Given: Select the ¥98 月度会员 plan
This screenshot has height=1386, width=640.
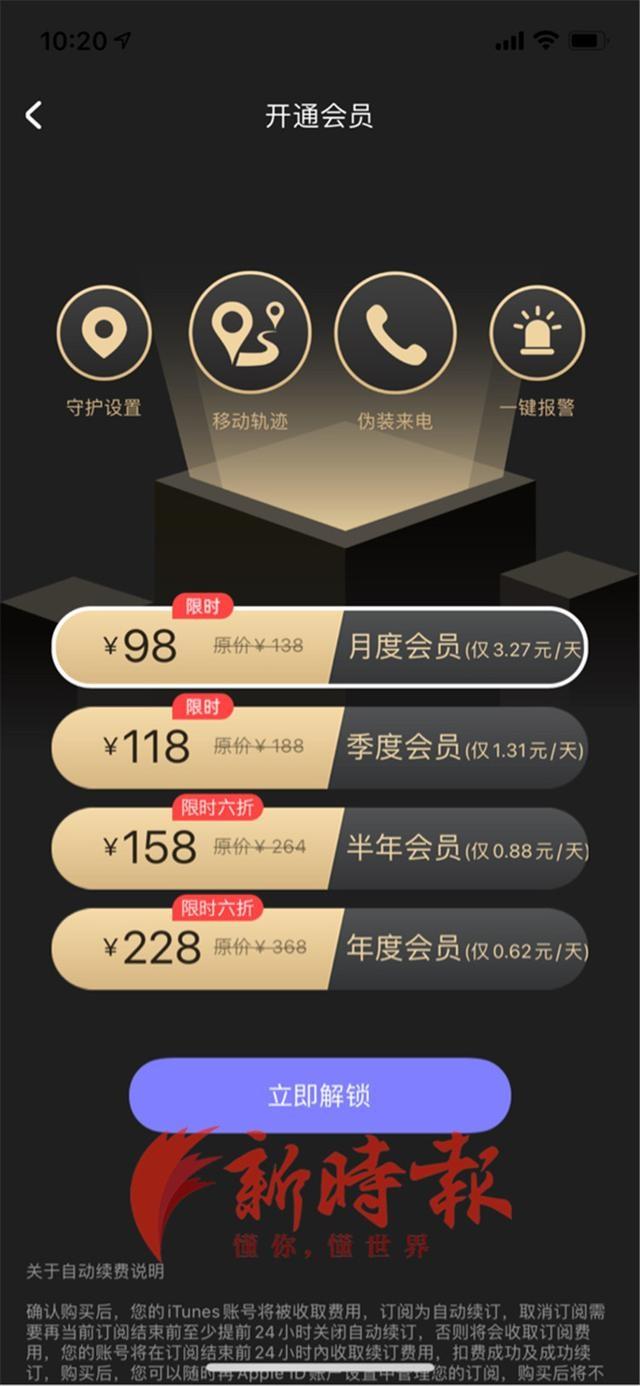Looking at the screenshot, I should (x=319, y=647).
